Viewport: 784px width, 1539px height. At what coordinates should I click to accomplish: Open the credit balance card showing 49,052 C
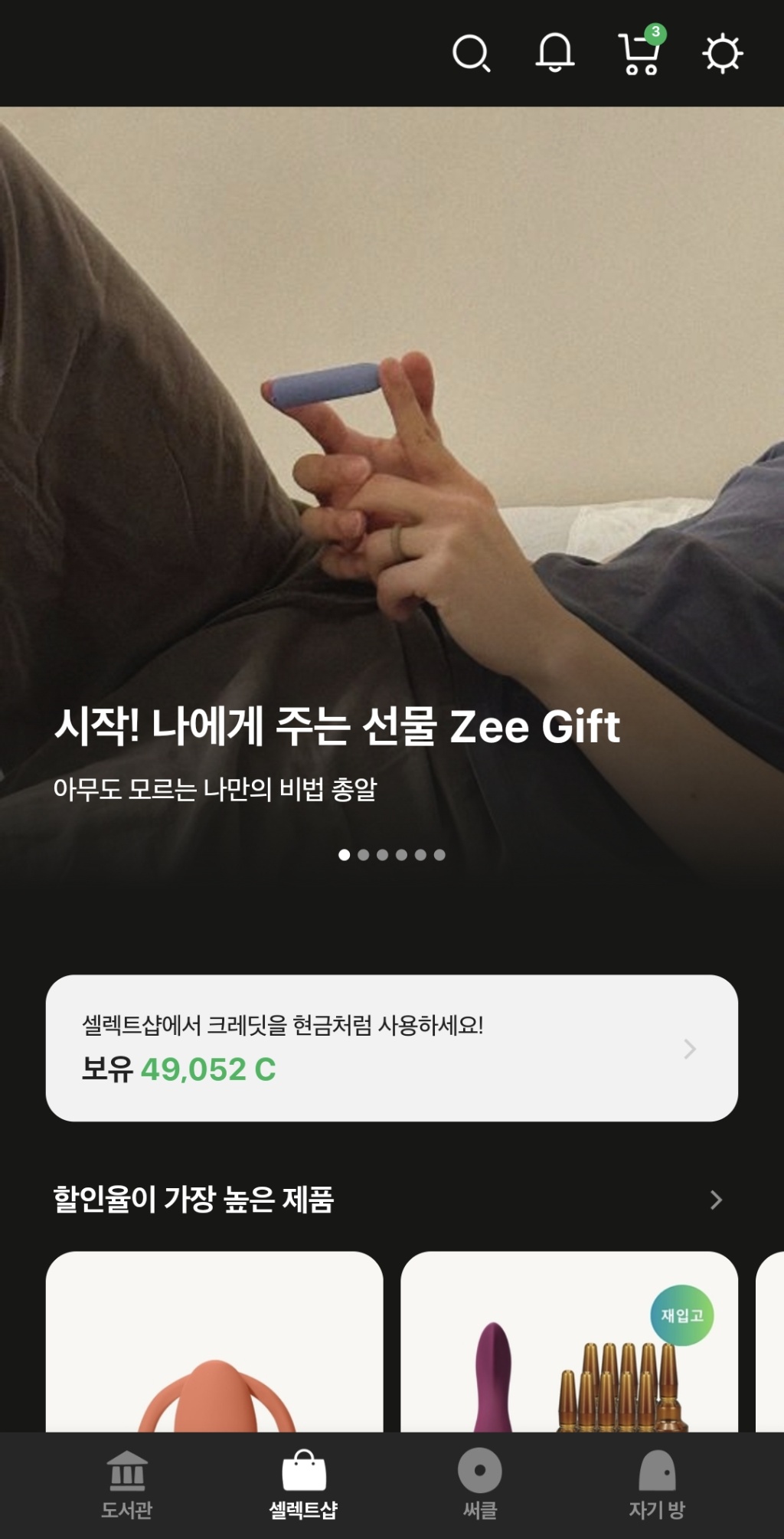392,1048
